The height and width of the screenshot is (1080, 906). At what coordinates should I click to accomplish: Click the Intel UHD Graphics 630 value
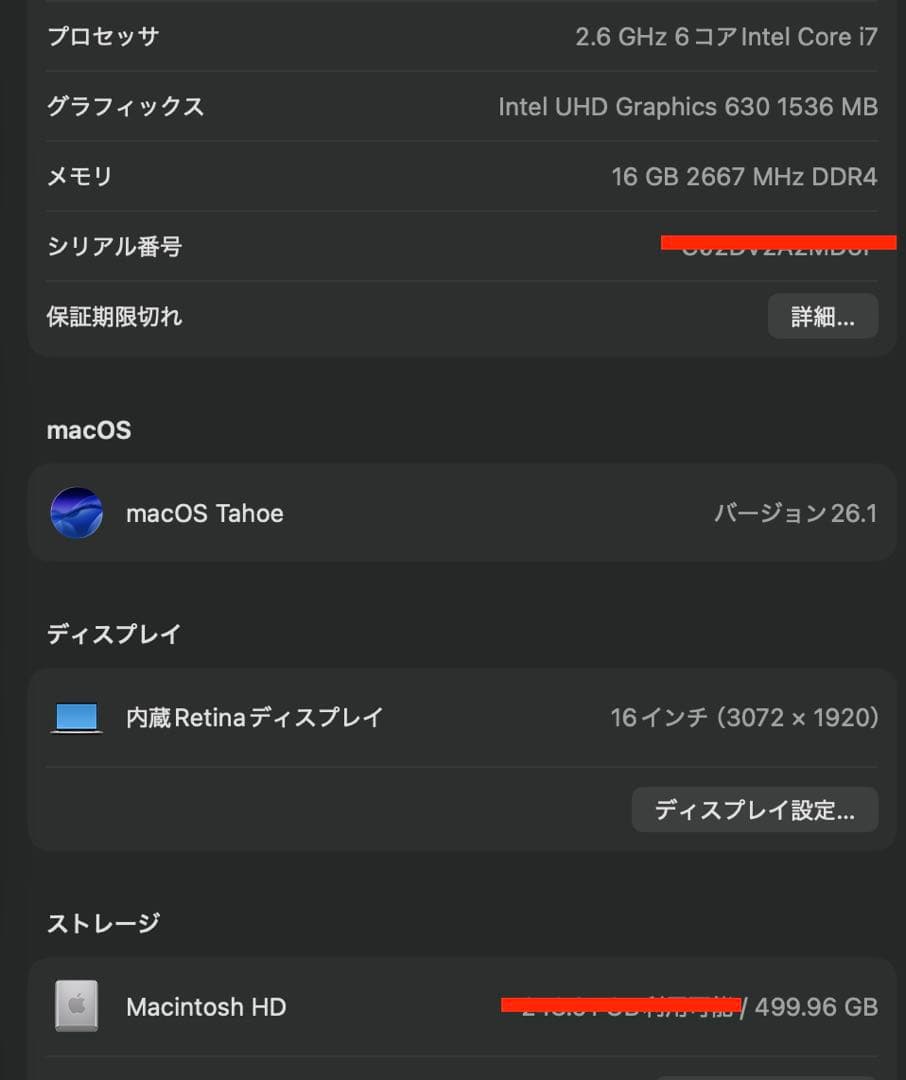click(687, 107)
